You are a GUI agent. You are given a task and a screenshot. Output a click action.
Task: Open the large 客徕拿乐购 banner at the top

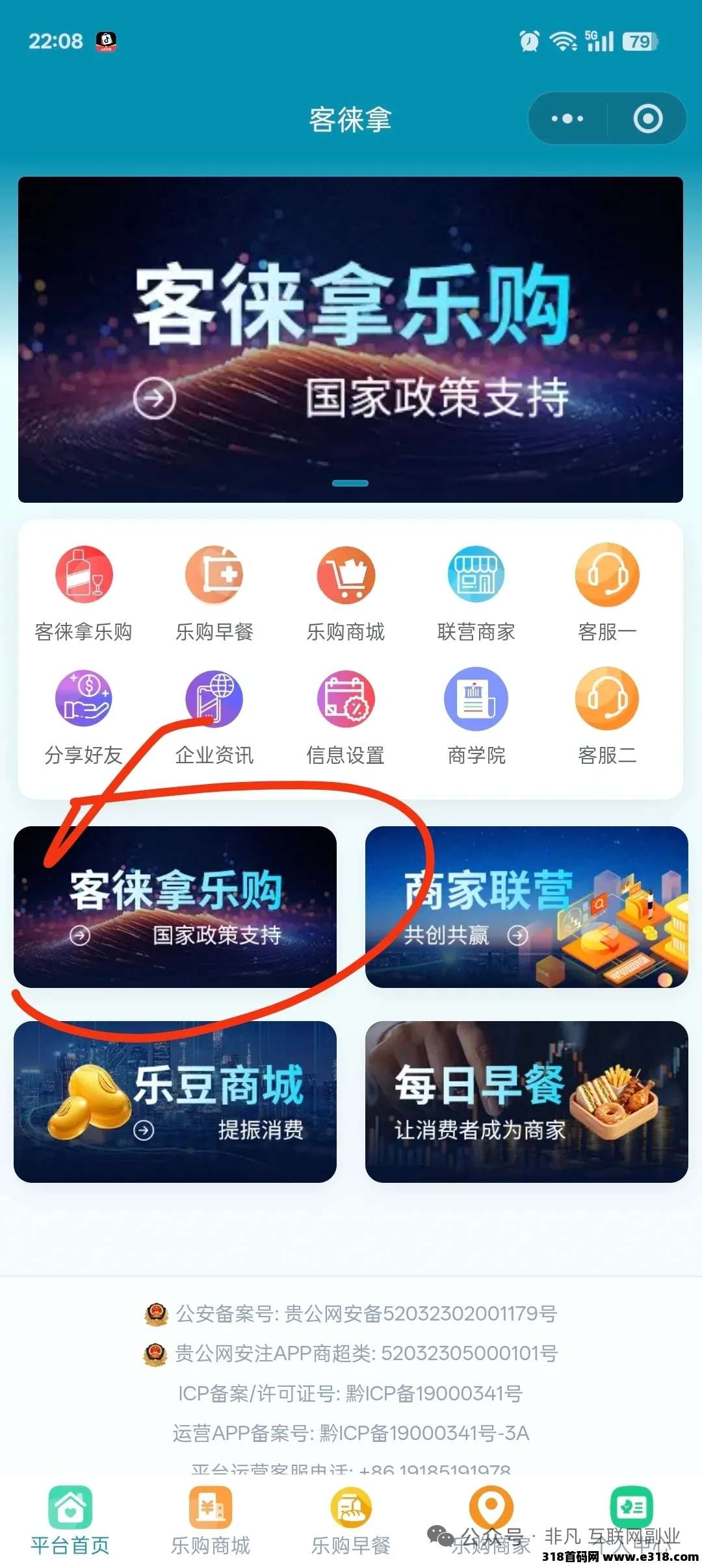[x=350, y=339]
